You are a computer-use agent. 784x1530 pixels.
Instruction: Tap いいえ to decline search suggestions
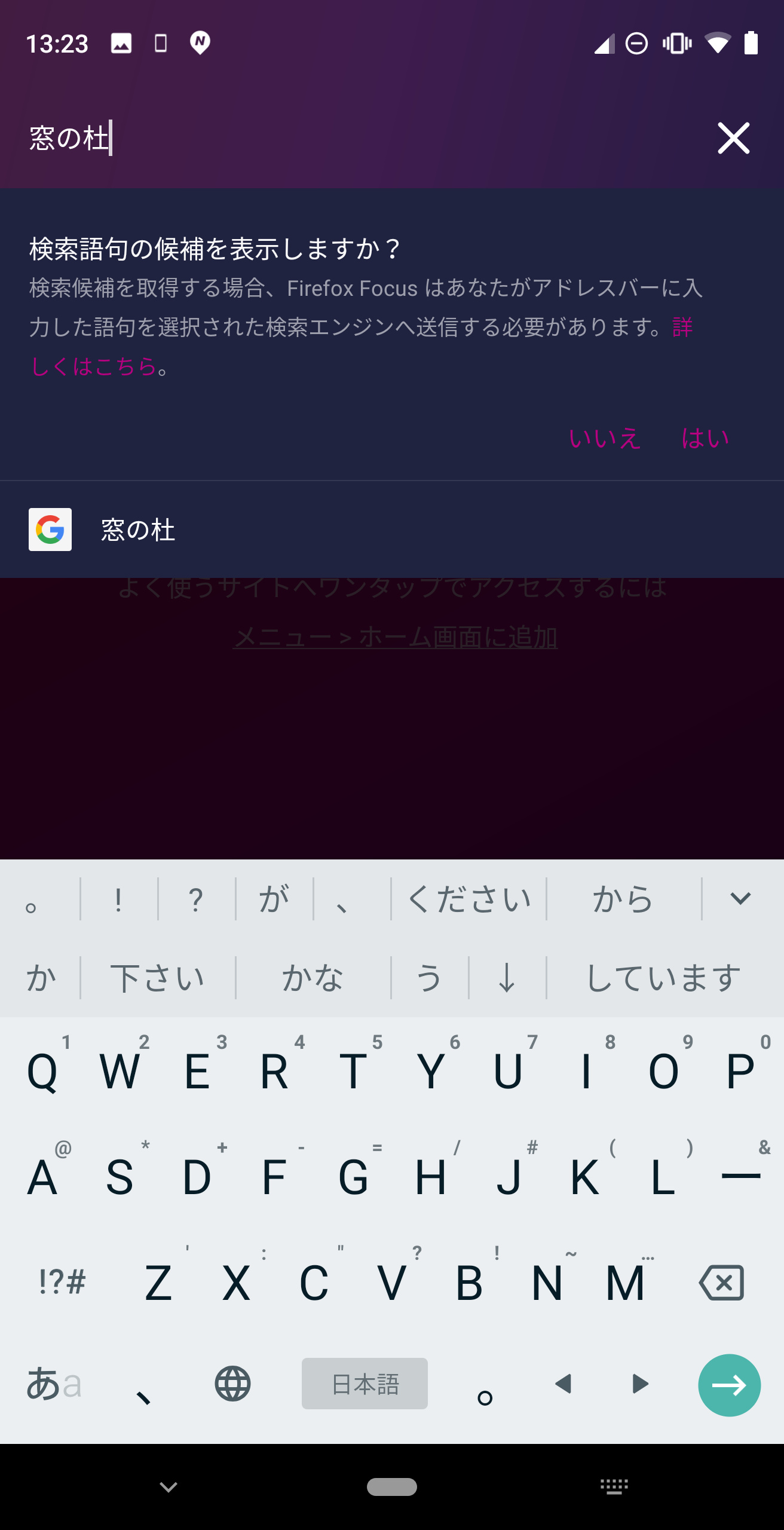605,439
